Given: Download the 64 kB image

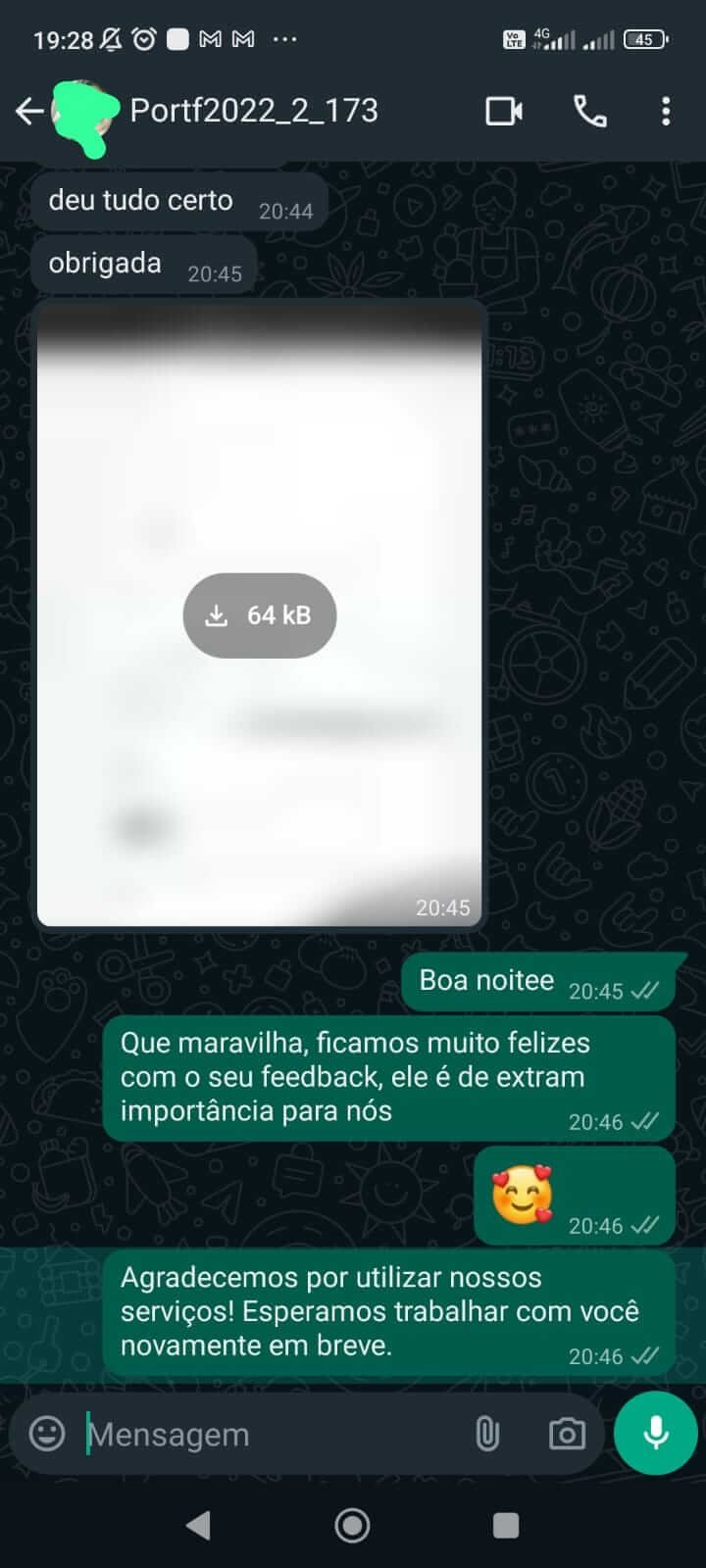Looking at the screenshot, I should (260, 615).
